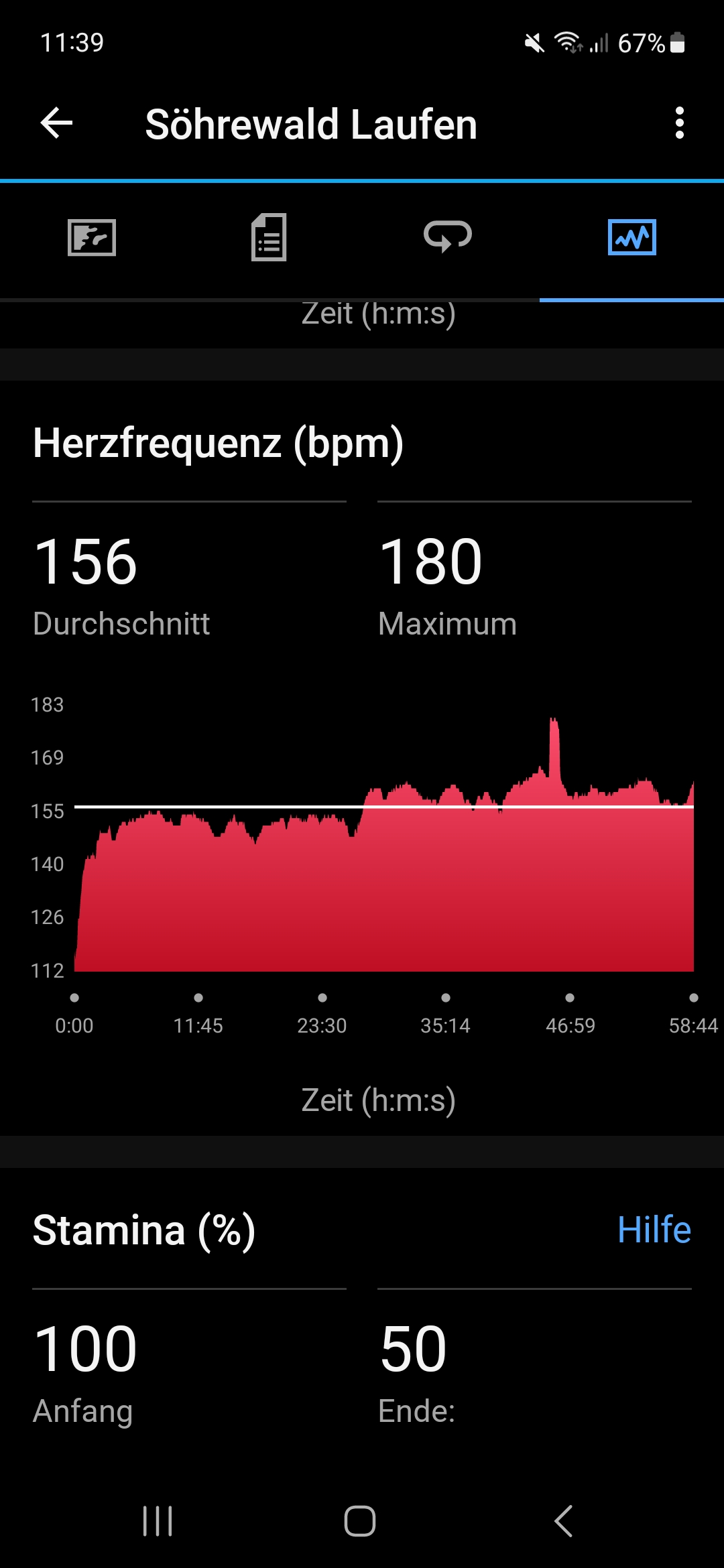
Task: Go back from Söhrewald Laufen activity
Action: coord(56,123)
